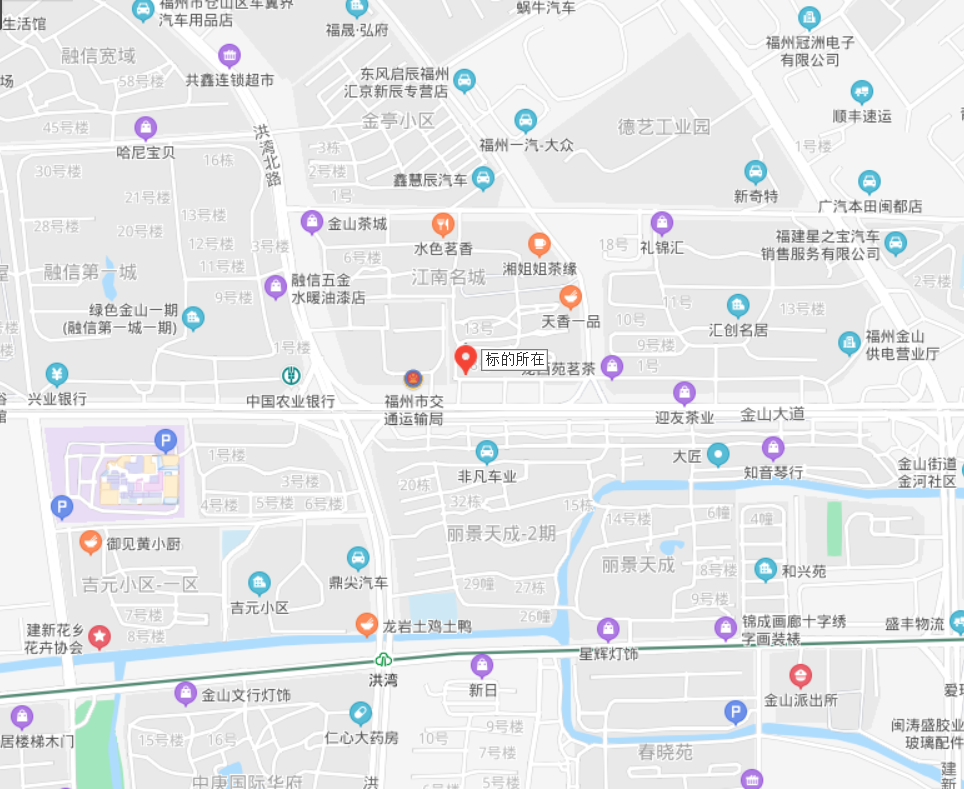Open the 福州市交通运输局 map marker
Viewport: 964px width, 789px height.
(412, 379)
